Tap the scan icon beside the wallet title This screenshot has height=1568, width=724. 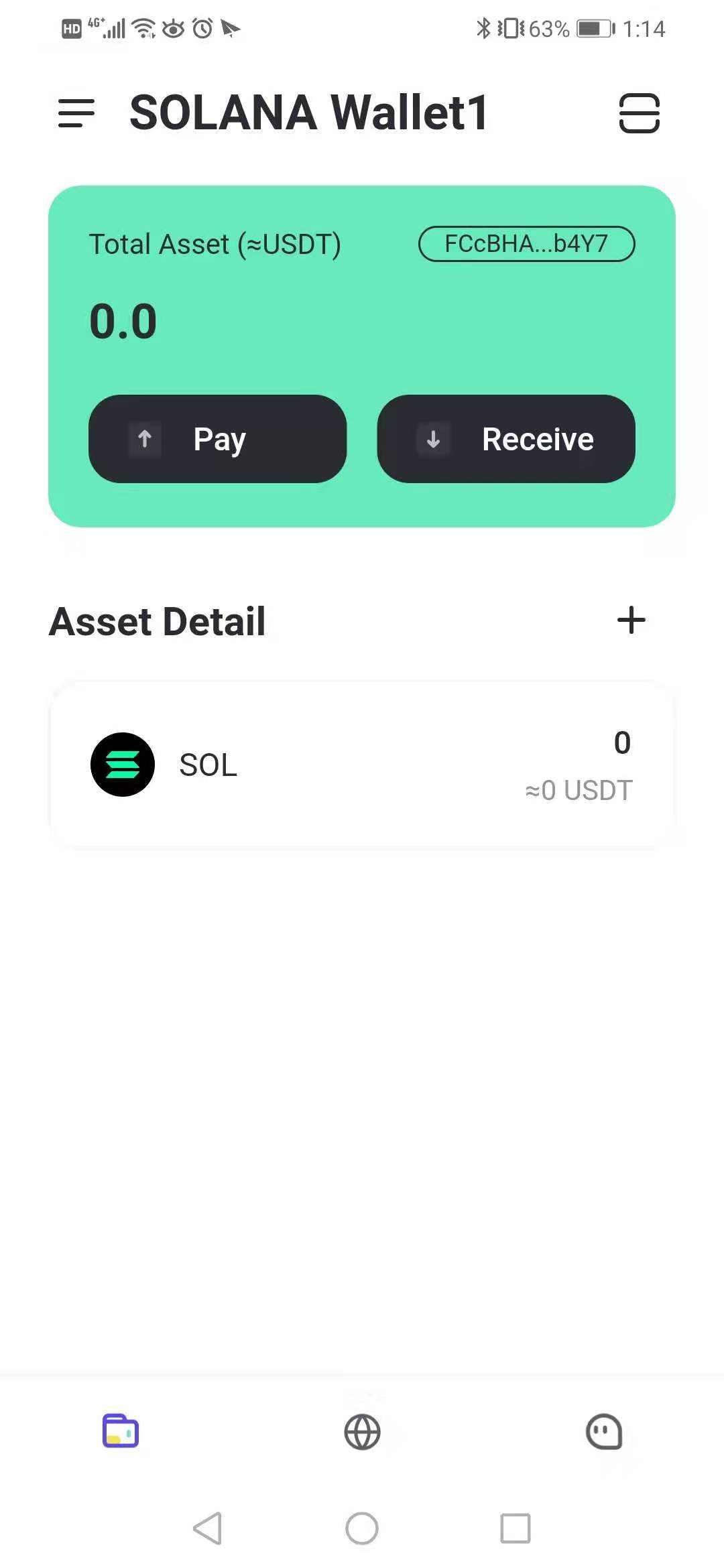639,113
